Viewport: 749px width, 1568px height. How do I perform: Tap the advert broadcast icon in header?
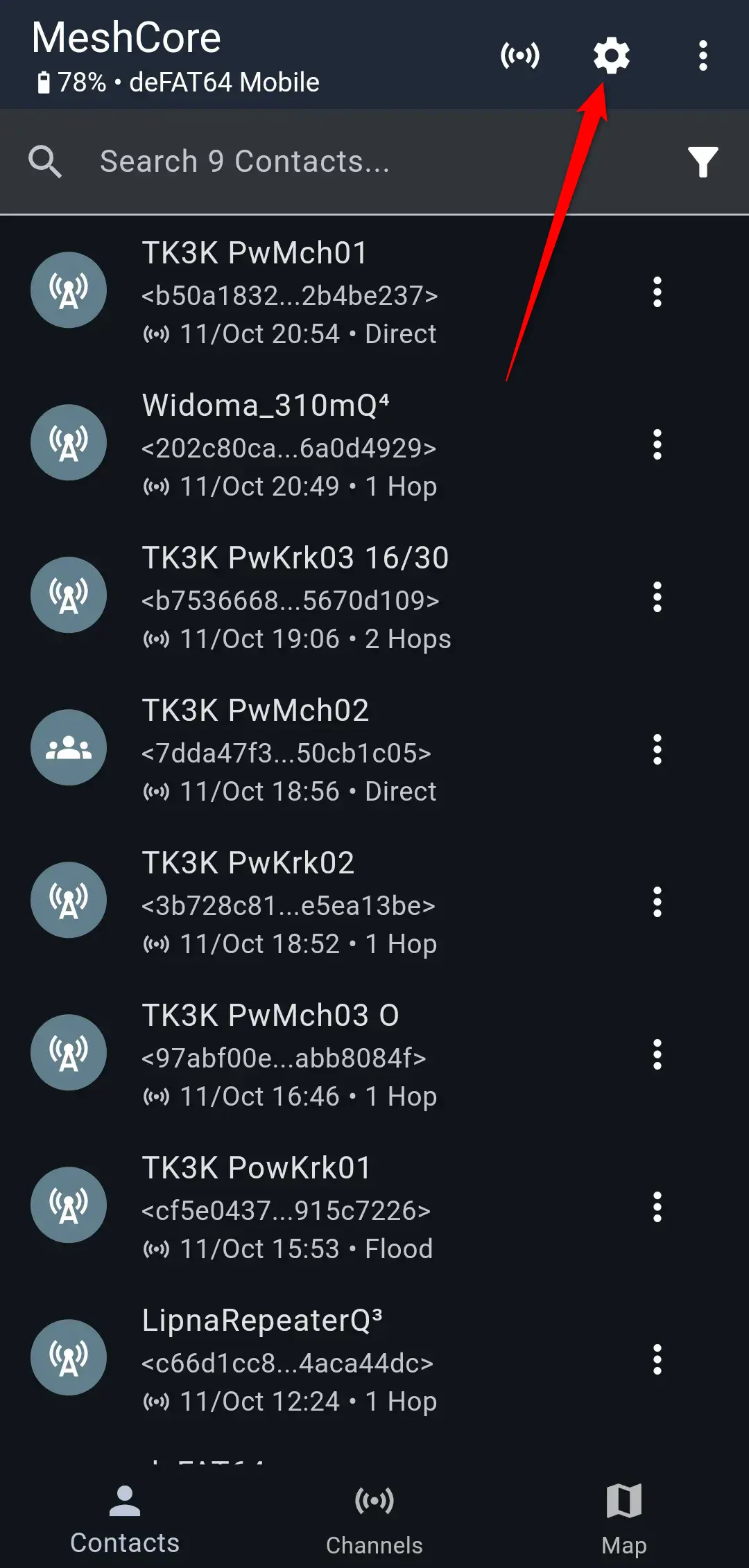point(519,55)
